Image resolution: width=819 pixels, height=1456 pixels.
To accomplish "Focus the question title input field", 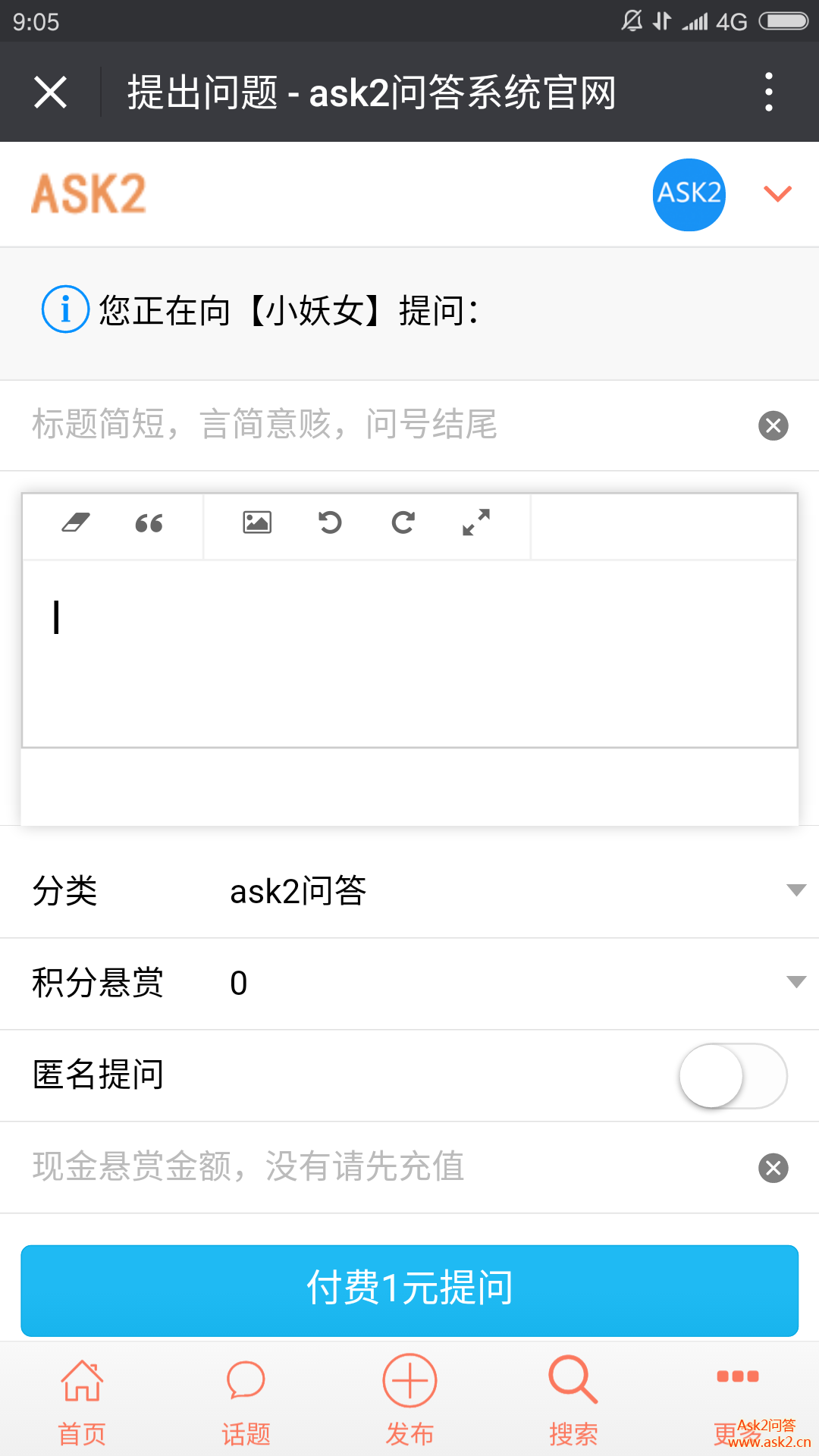I will tap(379, 425).
